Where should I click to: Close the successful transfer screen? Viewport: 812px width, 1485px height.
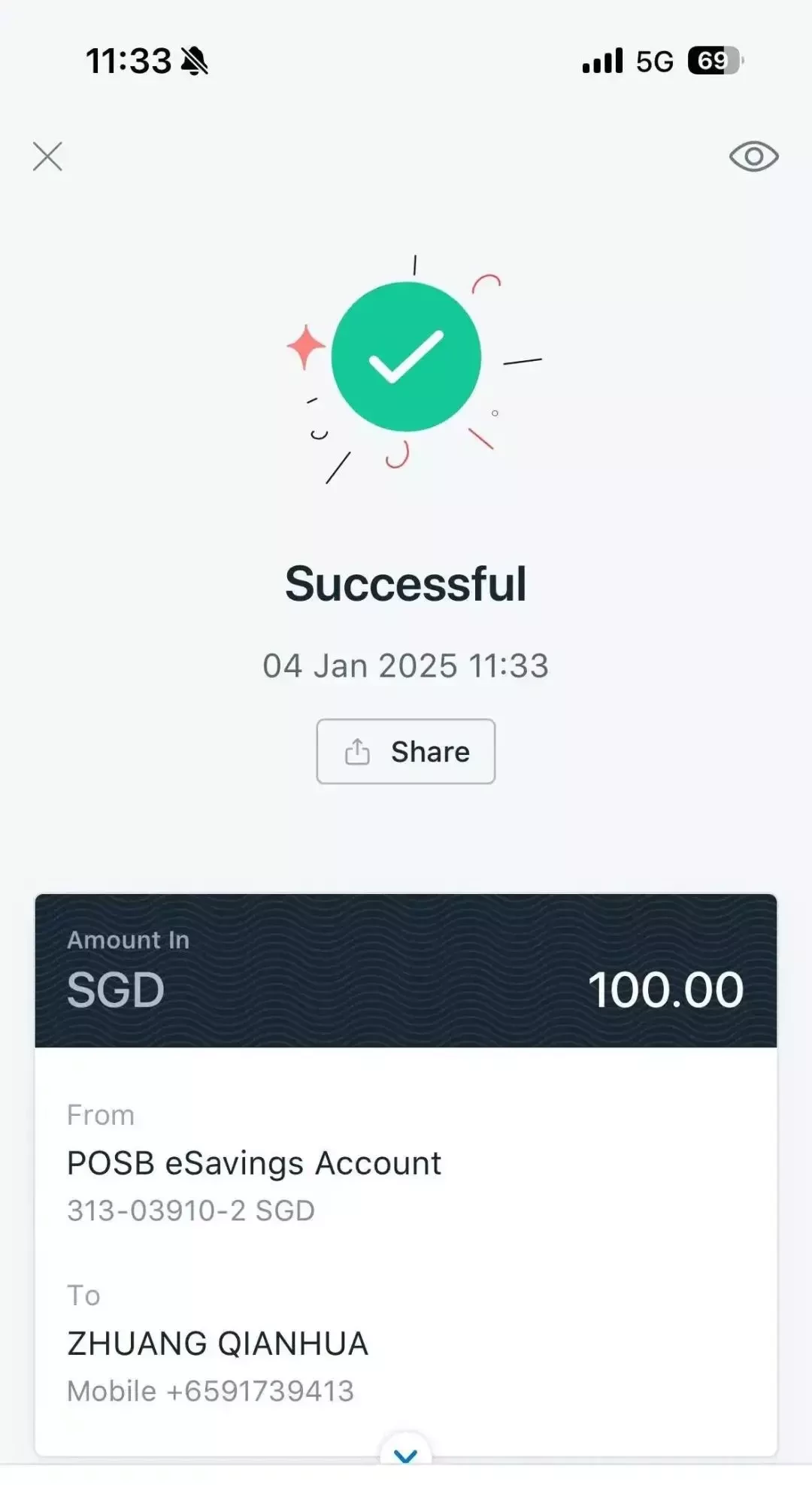click(x=47, y=156)
